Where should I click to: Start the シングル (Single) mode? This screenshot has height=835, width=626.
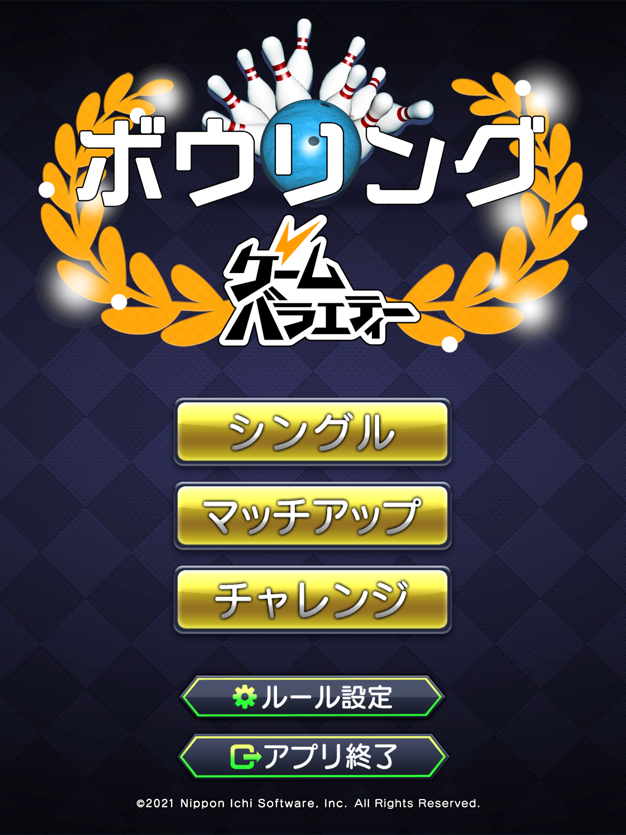pos(312,432)
